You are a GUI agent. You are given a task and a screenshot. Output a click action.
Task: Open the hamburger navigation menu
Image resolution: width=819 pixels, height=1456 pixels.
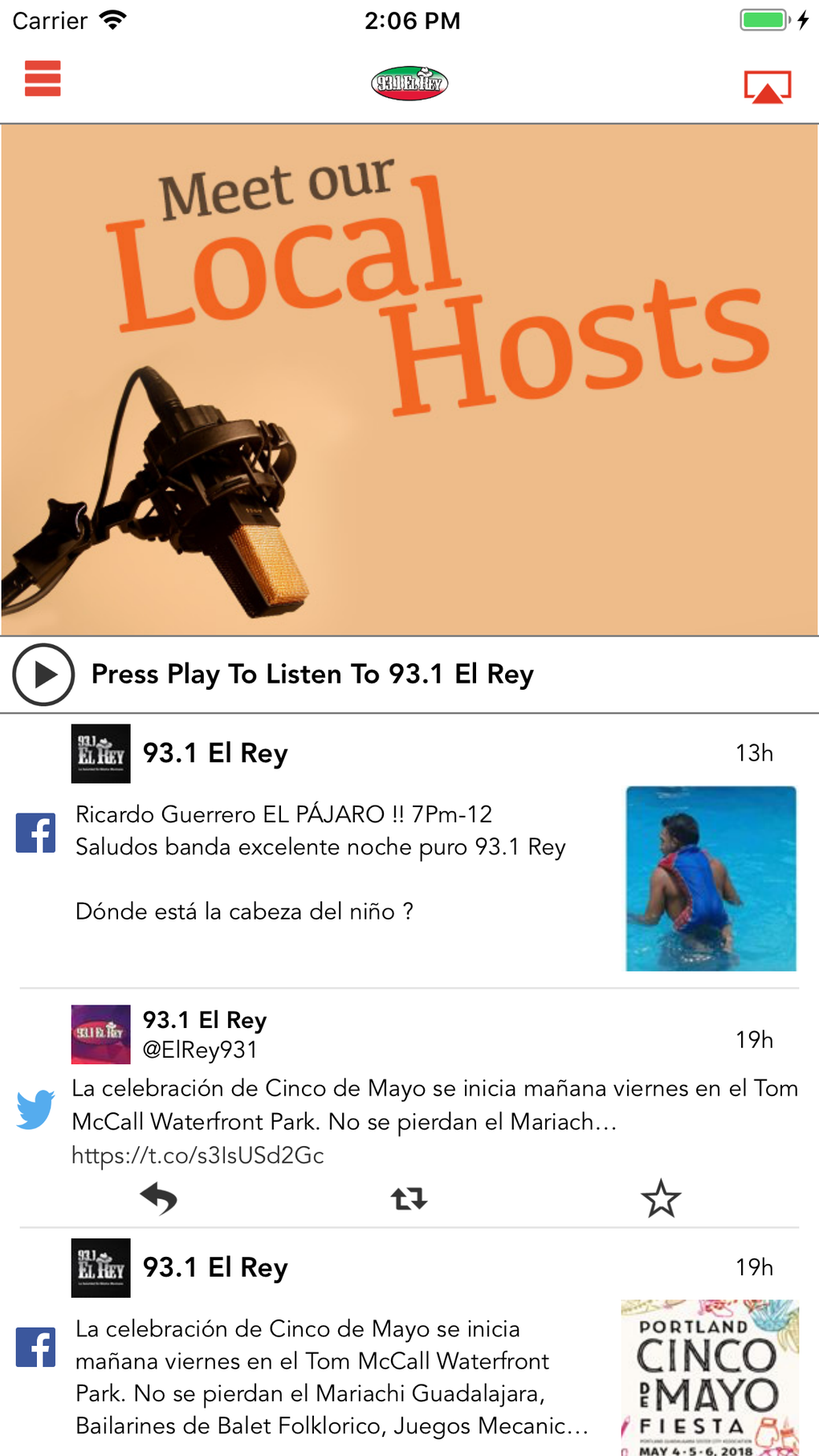point(41,80)
